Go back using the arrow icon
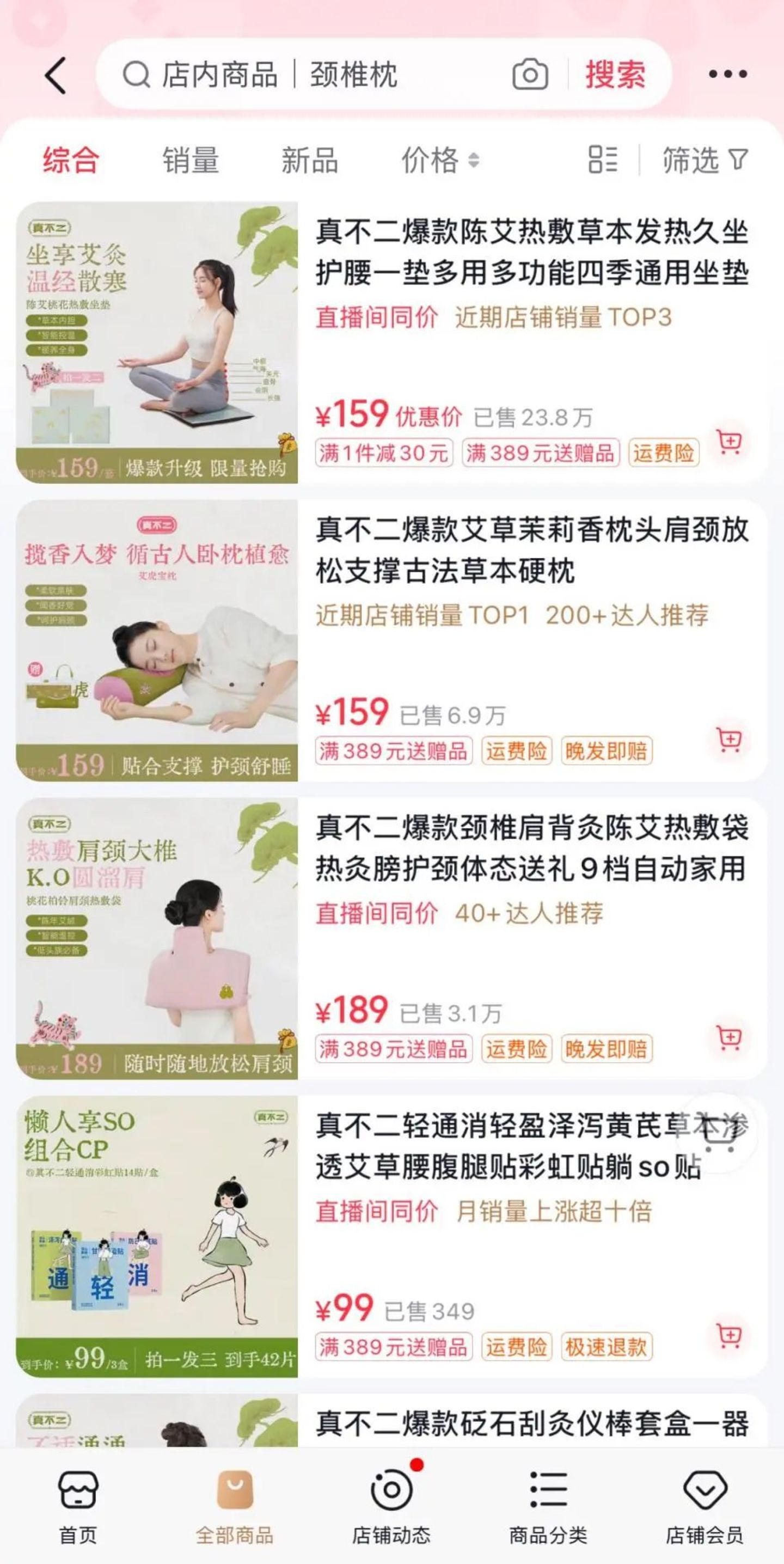This screenshot has width=784, height=1564. (x=55, y=75)
